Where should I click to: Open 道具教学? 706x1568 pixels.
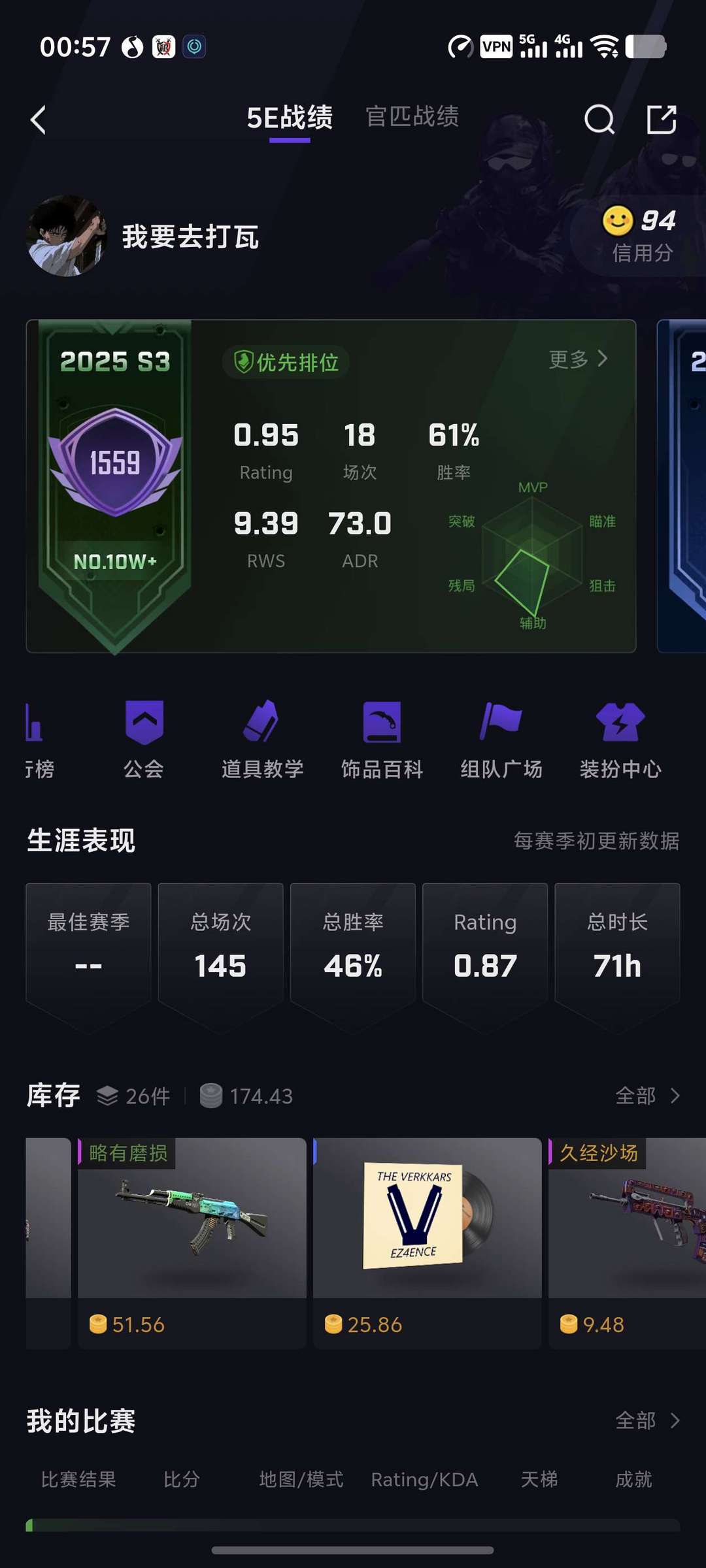click(262, 740)
